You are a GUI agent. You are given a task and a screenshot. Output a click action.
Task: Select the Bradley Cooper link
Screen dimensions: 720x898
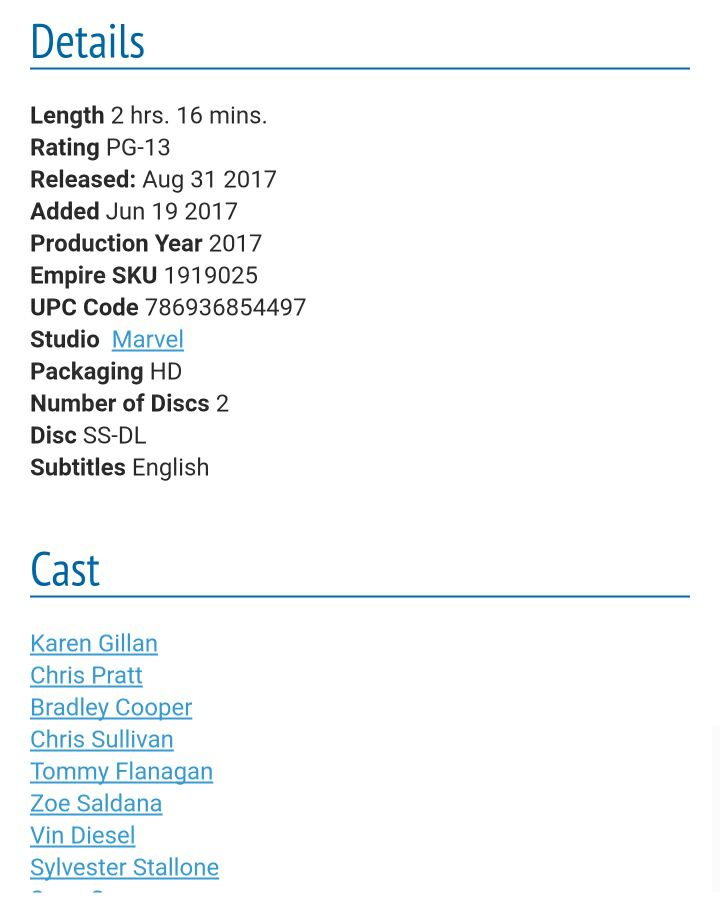tap(111, 707)
